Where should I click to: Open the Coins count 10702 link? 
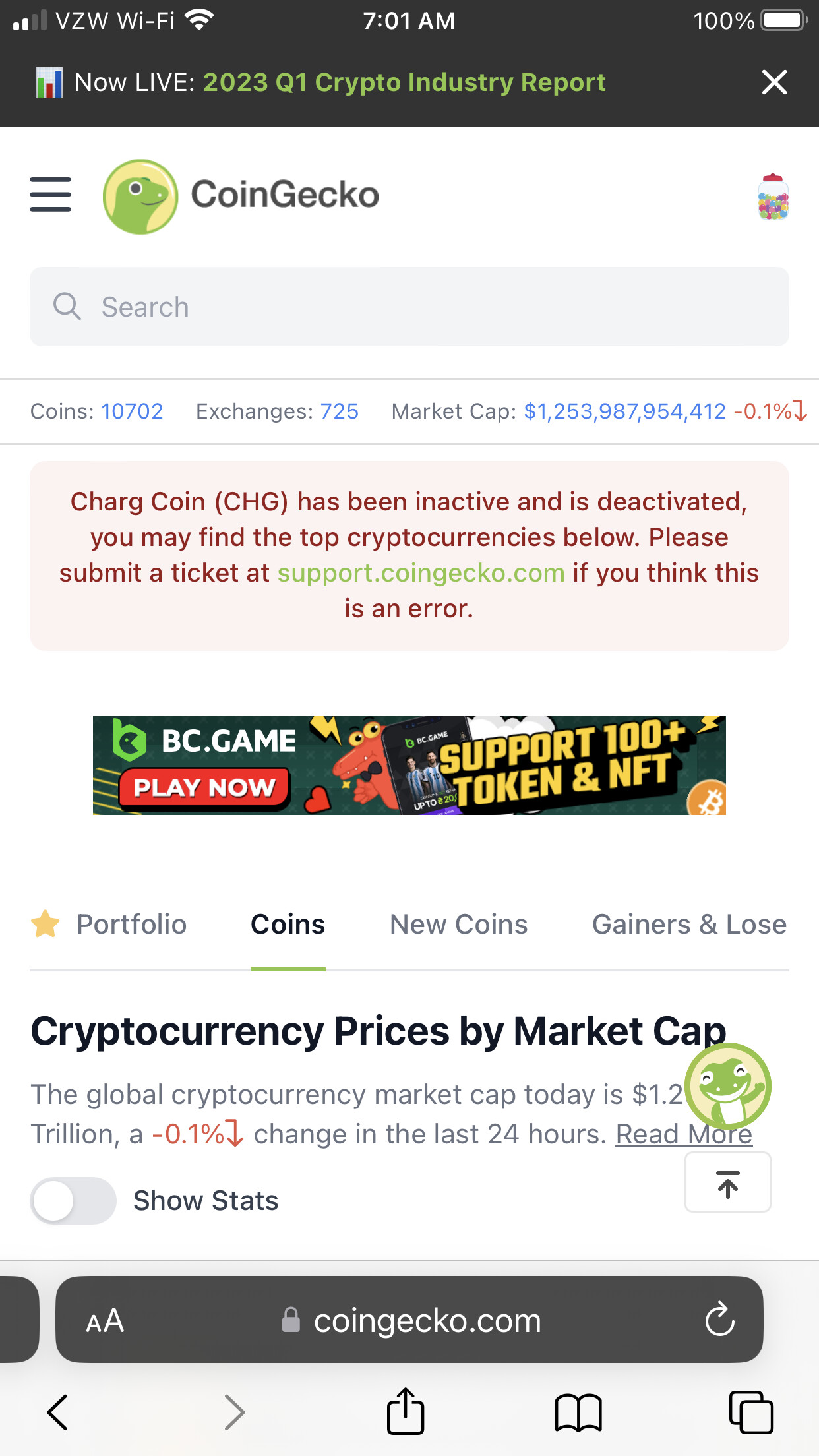coord(132,411)
